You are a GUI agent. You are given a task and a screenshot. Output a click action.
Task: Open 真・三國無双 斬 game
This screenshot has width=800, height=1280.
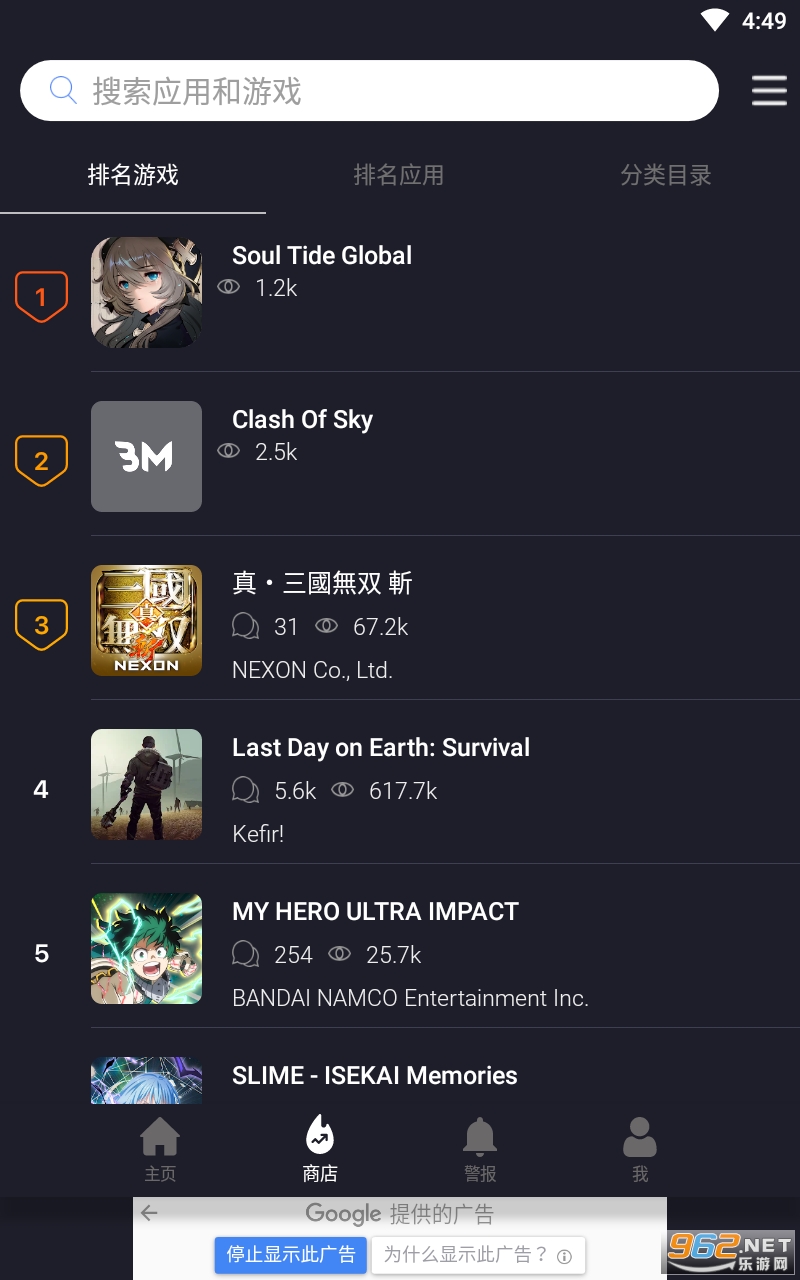pyautogui.click(x=322, y=584)
